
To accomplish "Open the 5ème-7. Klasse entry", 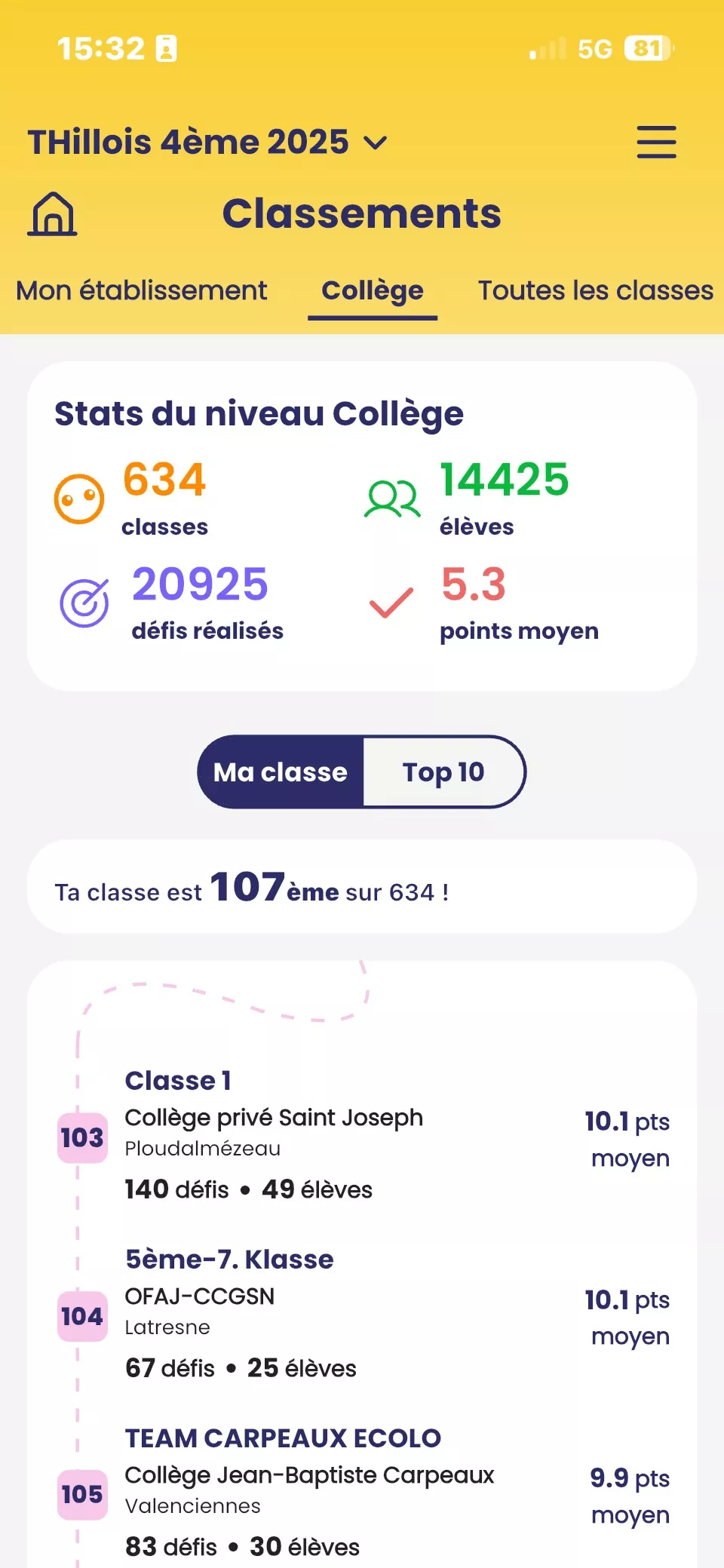I will tap(362, 1313).
